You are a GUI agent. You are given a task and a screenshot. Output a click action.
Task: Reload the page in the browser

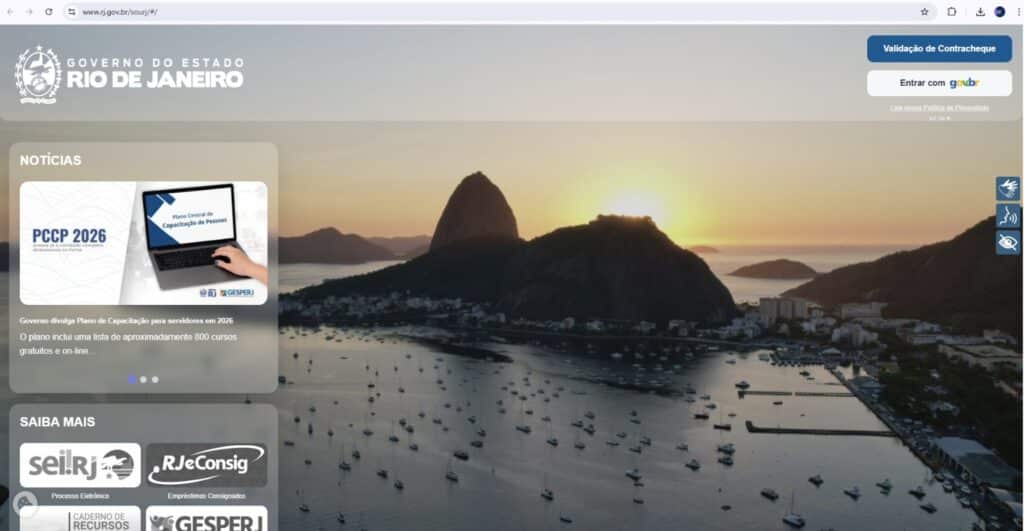pyautogui.click(x=49, y=12)
